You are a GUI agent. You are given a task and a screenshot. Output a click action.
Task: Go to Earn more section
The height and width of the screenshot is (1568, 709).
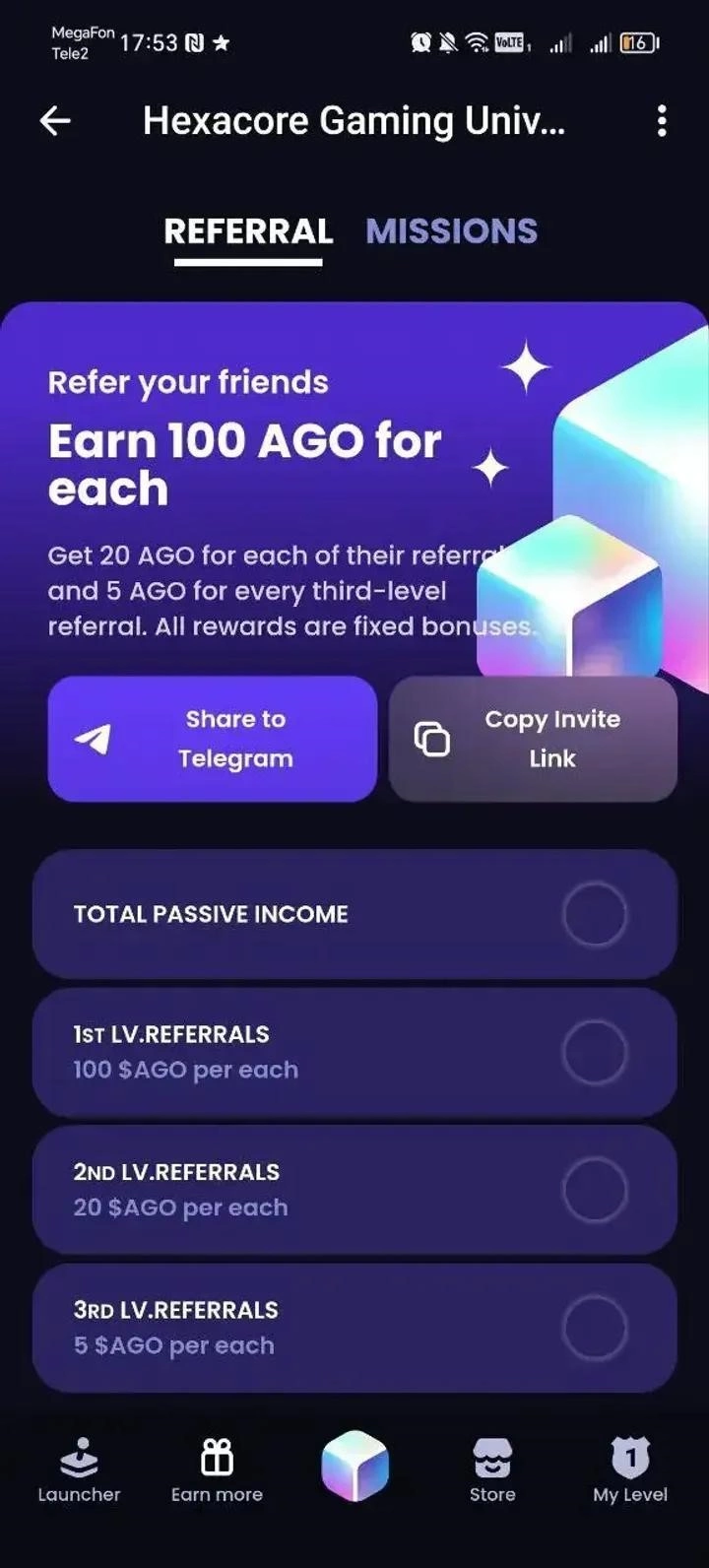click(217, 1470)
